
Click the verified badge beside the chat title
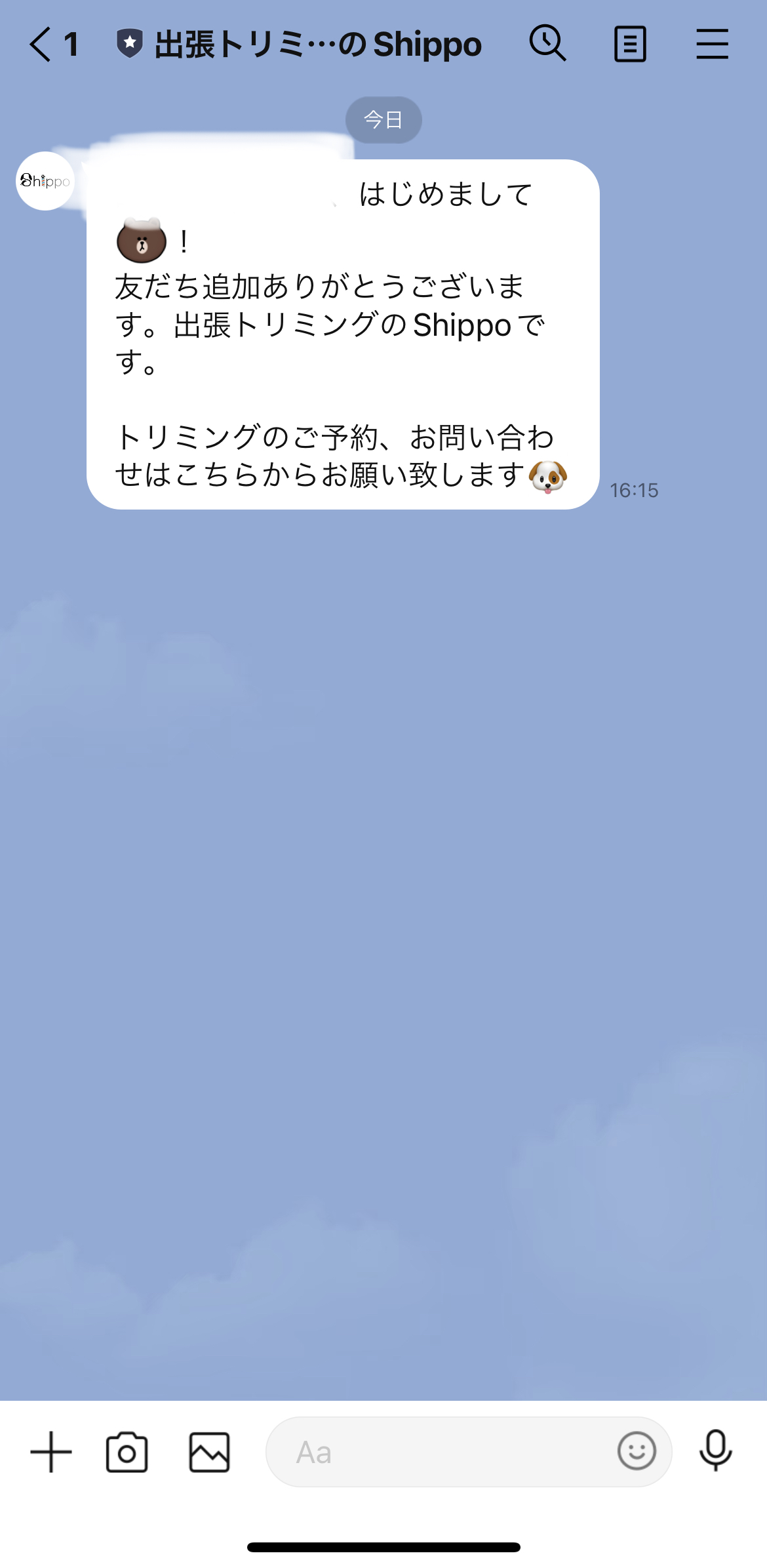tap(131, 43)
